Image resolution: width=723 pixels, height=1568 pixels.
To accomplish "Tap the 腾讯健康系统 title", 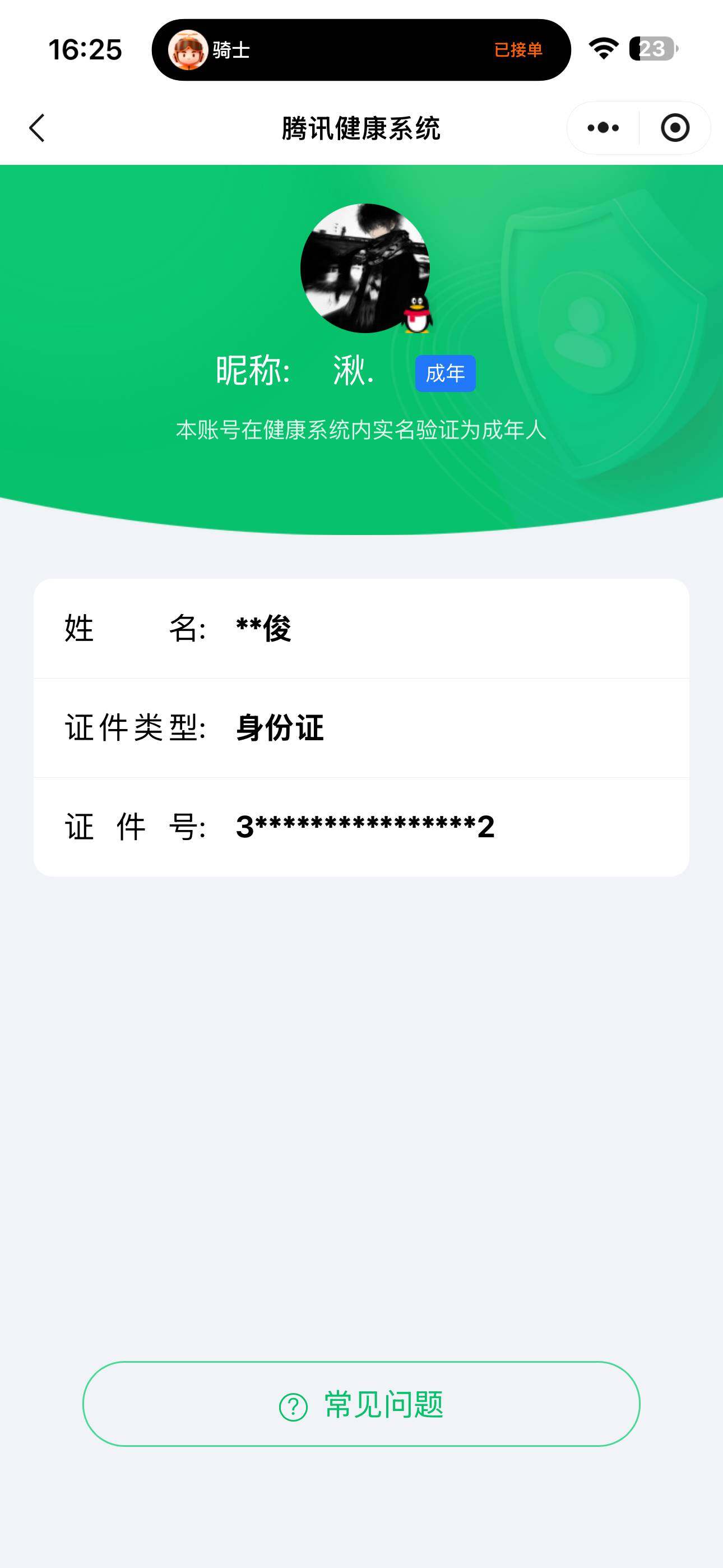I will point(361,128).
